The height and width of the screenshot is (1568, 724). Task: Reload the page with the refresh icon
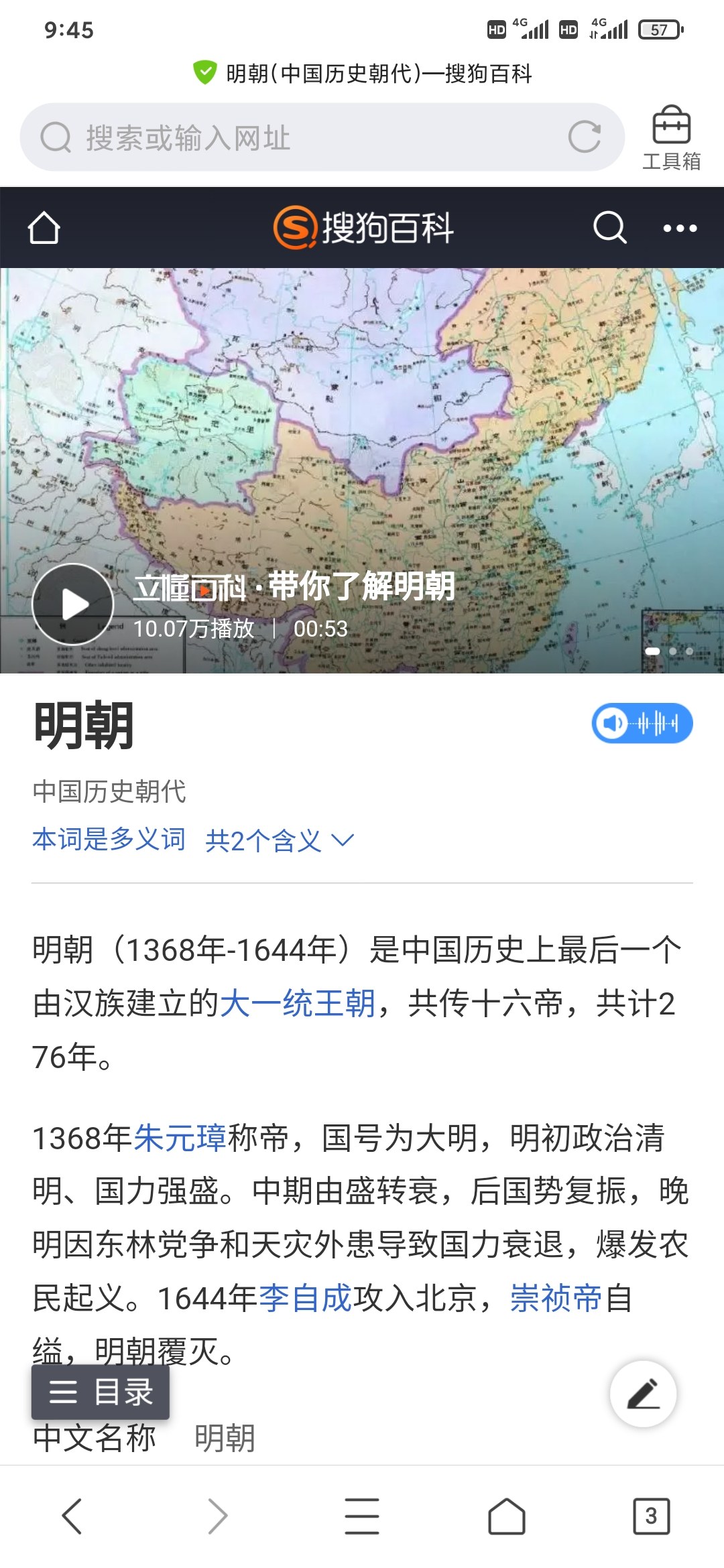[x=584, y=137]
